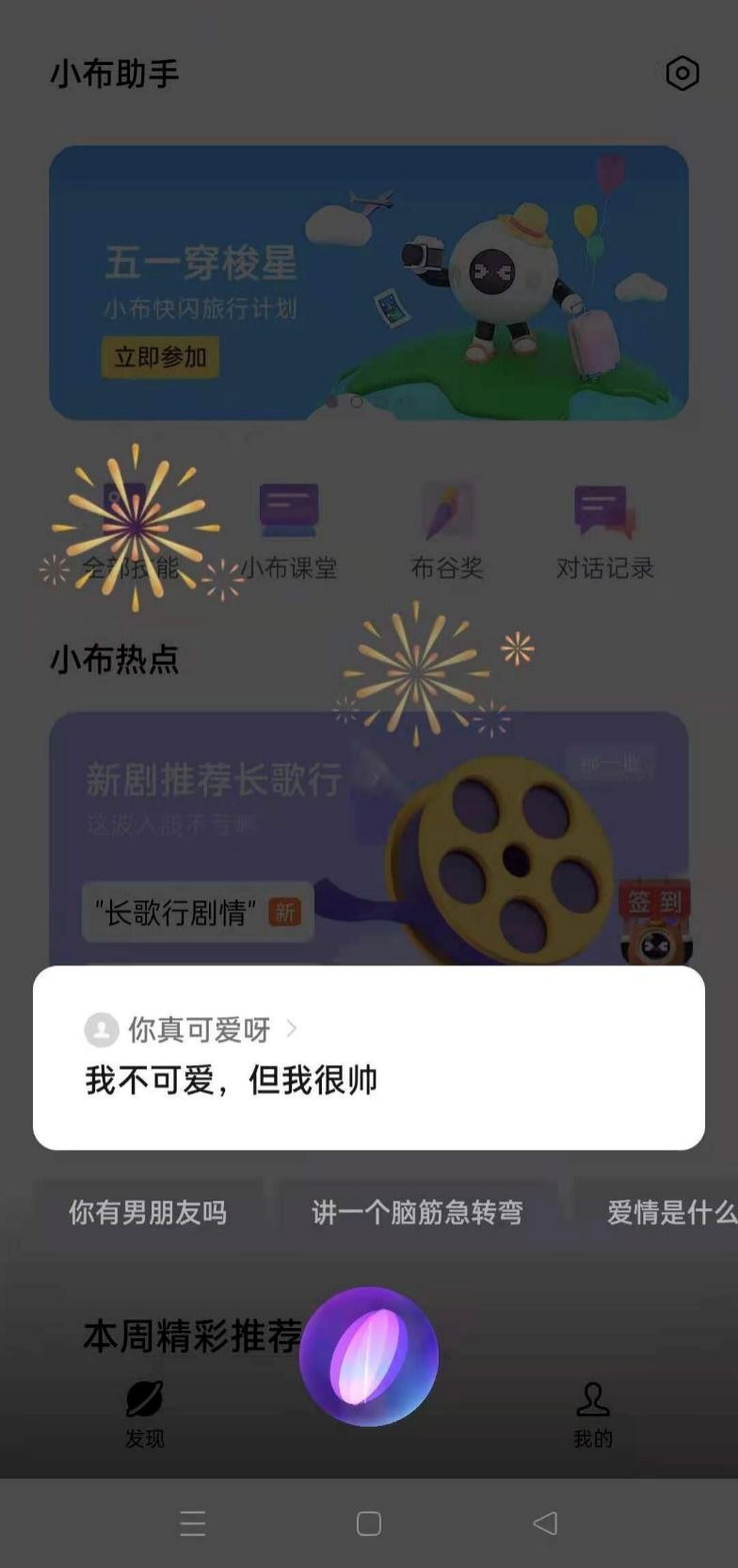Tap 换一批 to refresh hot topics
738x1568 pixels.
(611, 763)
